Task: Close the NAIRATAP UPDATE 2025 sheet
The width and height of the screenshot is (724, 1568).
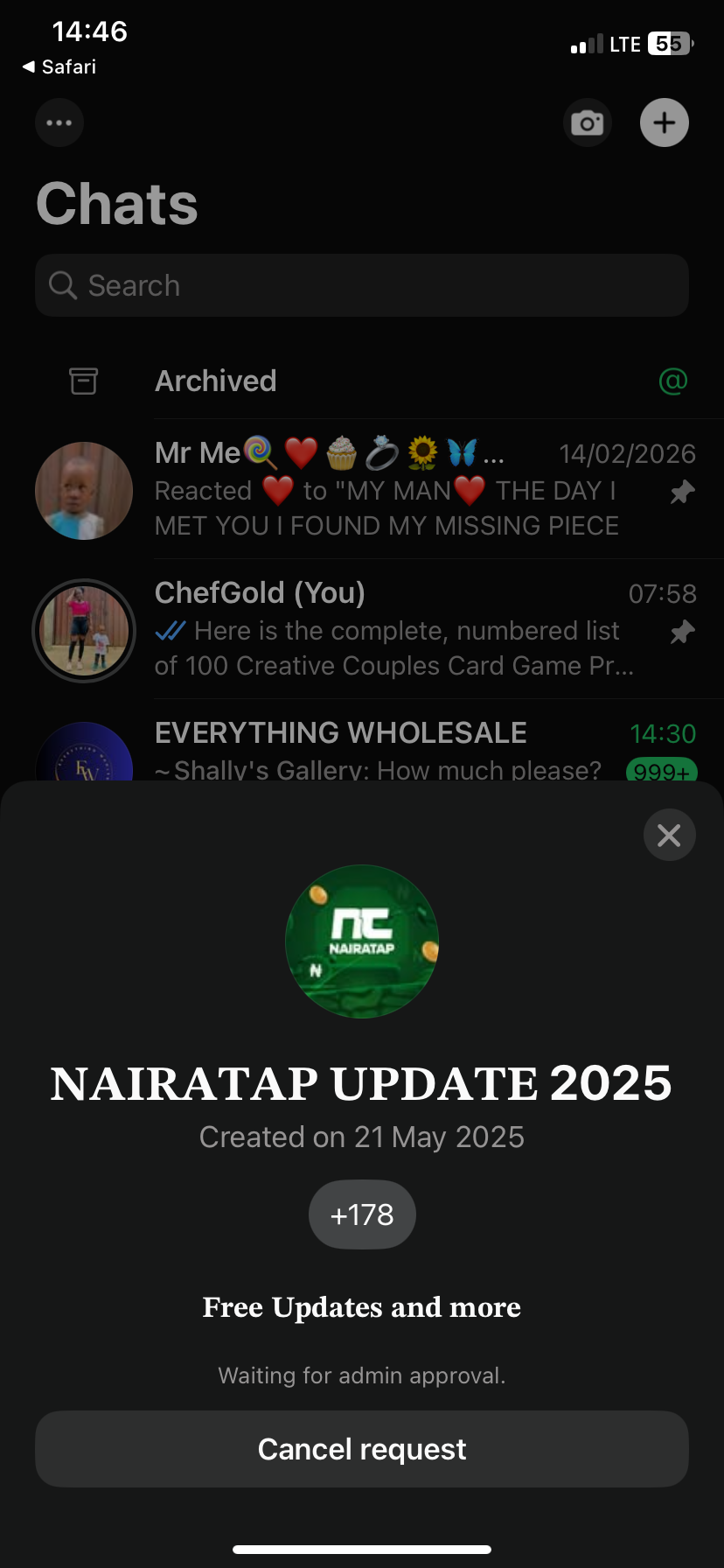Action: click(669, 835)
